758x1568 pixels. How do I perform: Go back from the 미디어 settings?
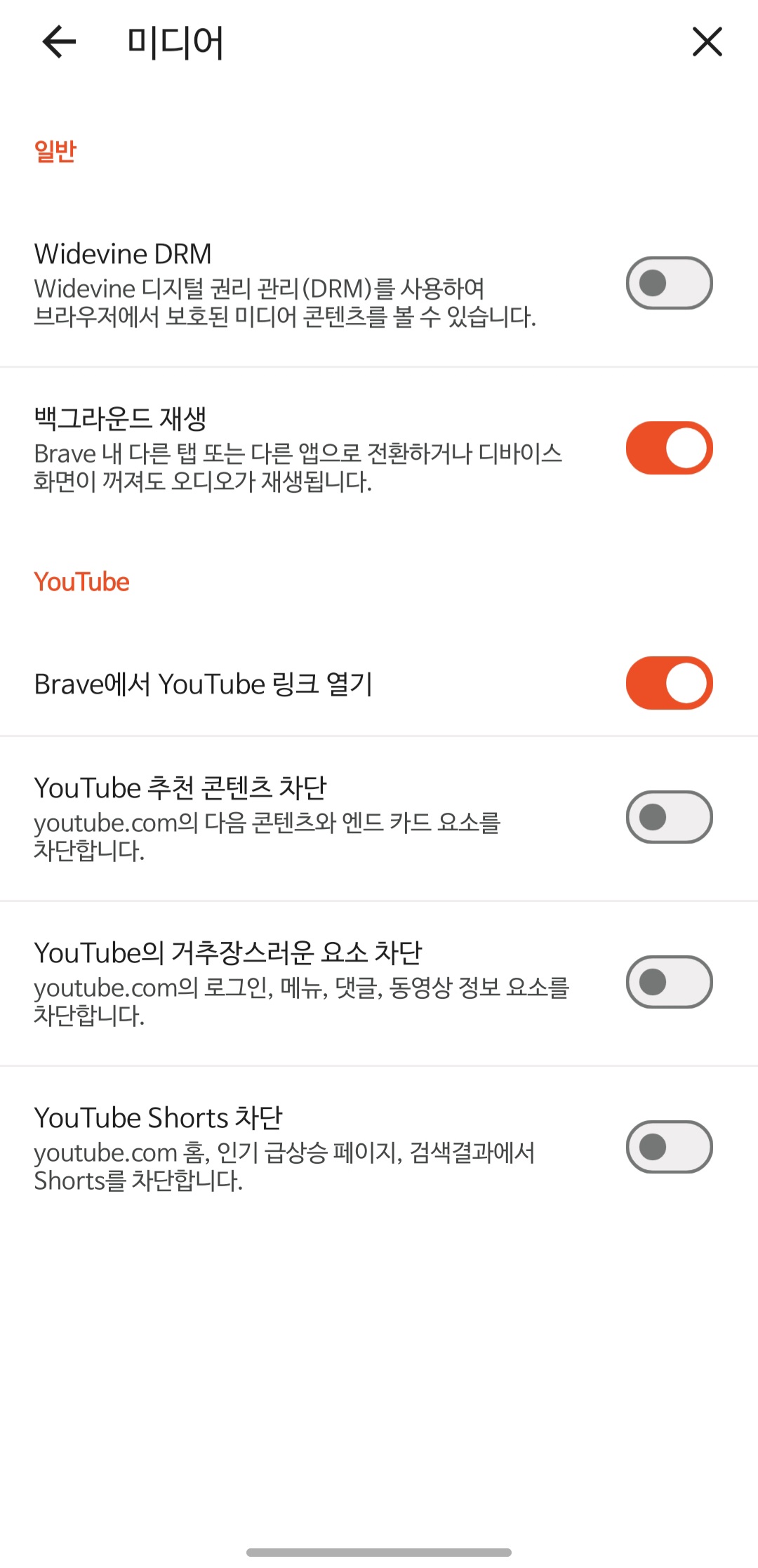(x=59, y=42)
